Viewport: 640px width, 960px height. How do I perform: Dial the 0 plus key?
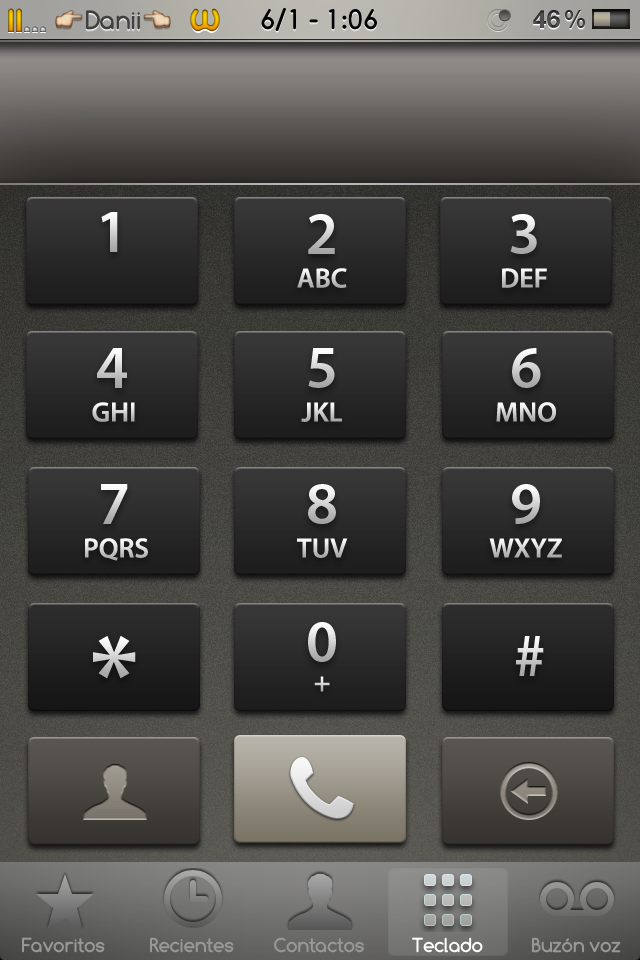320,657
